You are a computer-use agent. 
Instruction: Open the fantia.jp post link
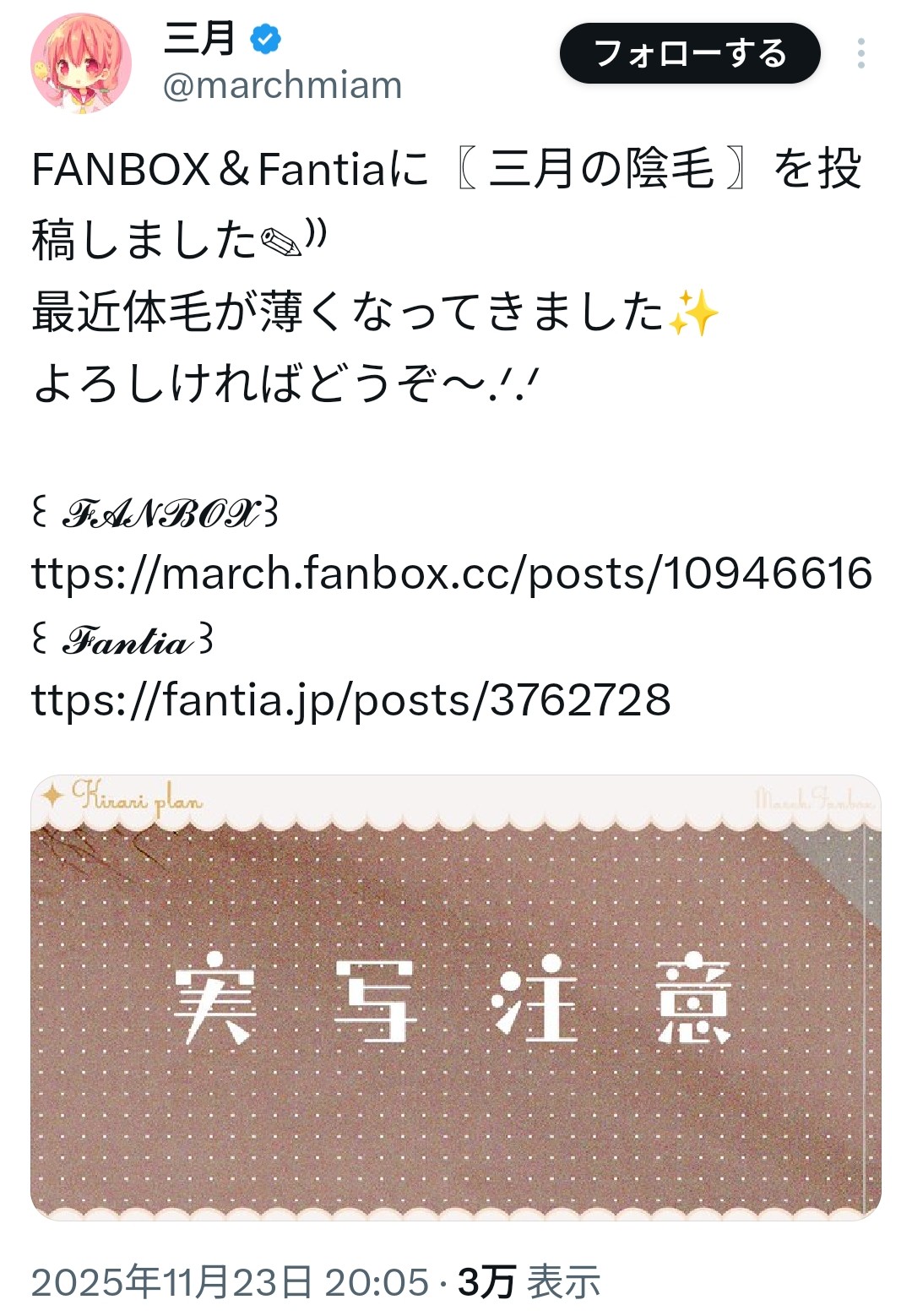point(350,700)
